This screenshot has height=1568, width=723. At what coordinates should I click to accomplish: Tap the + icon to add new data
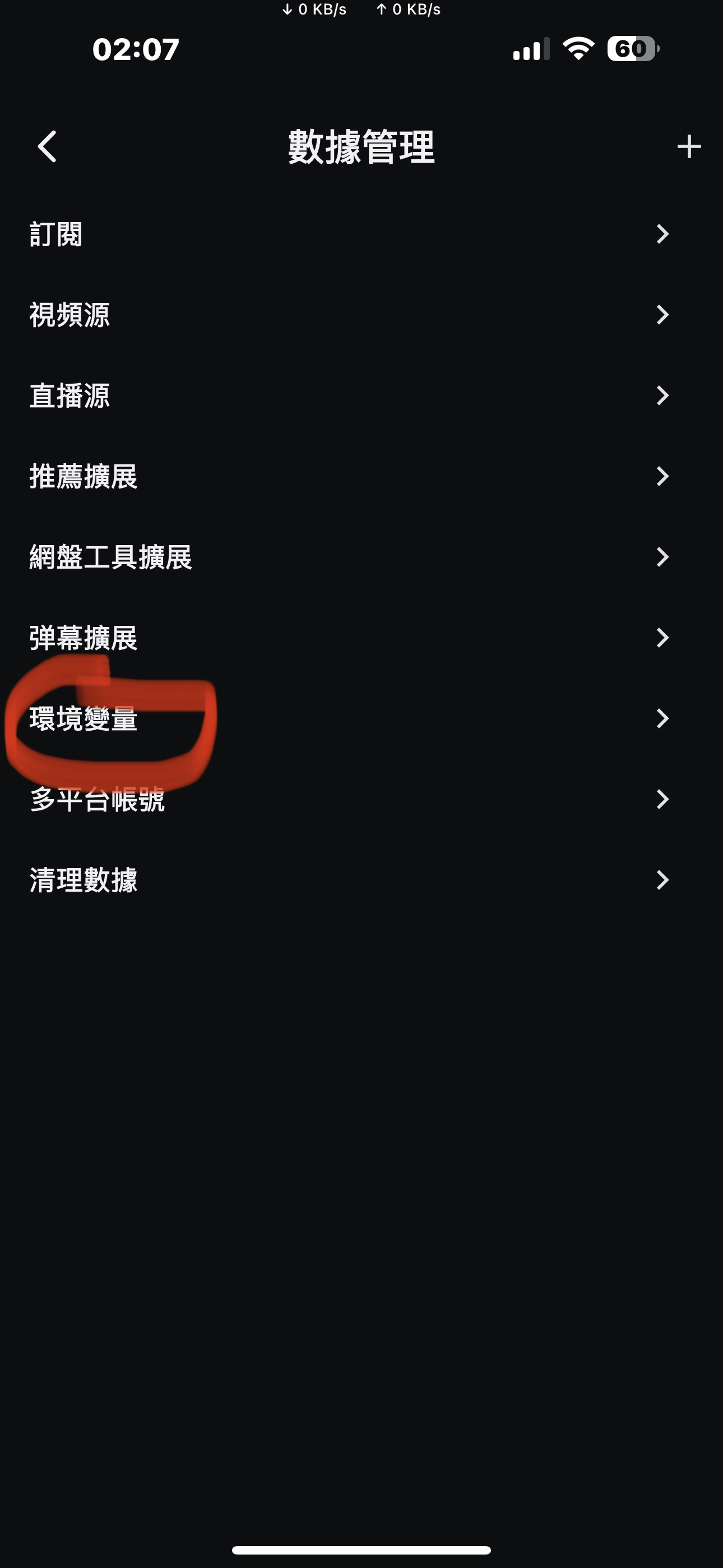pyautogui.click(x=689, y=146)
